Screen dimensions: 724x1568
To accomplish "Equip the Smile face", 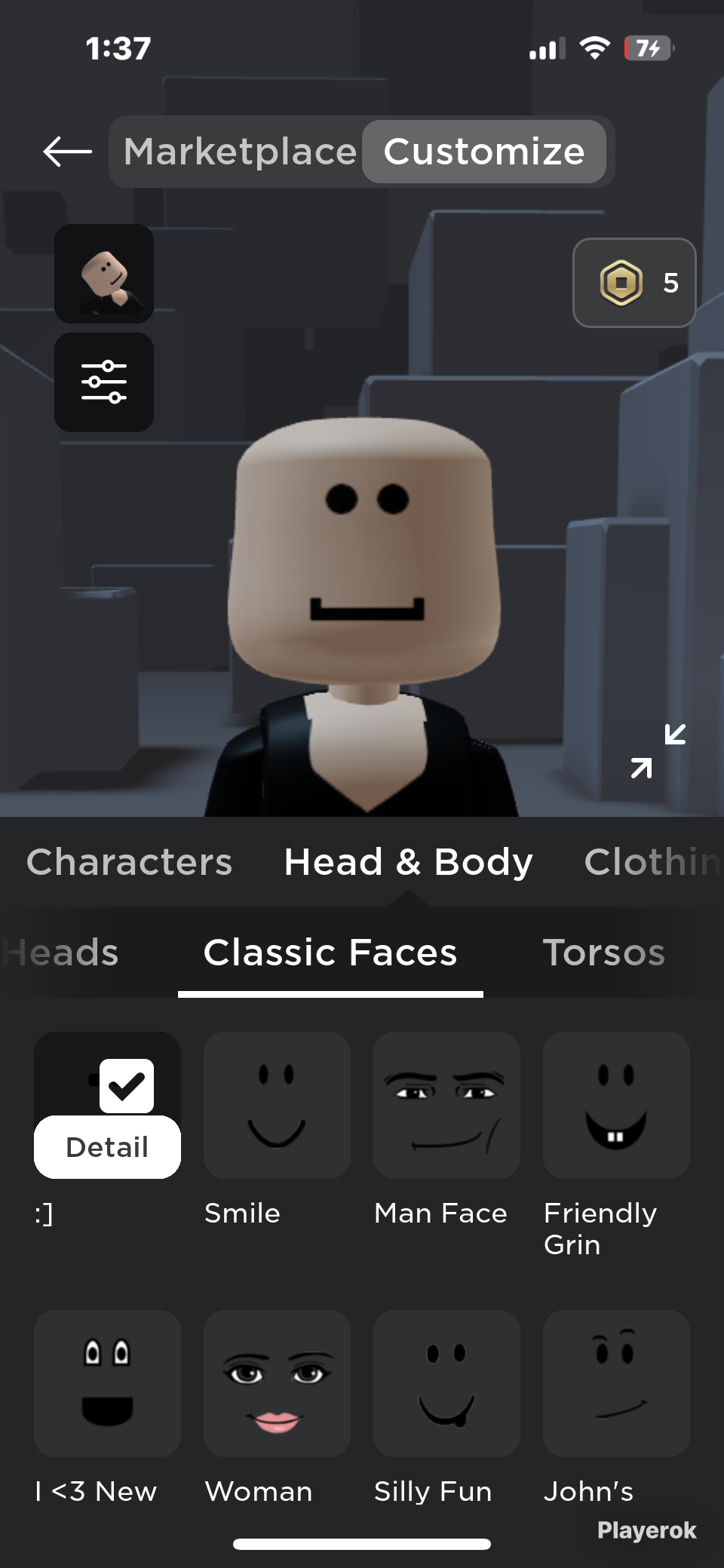I will (x=277, y=1105).
